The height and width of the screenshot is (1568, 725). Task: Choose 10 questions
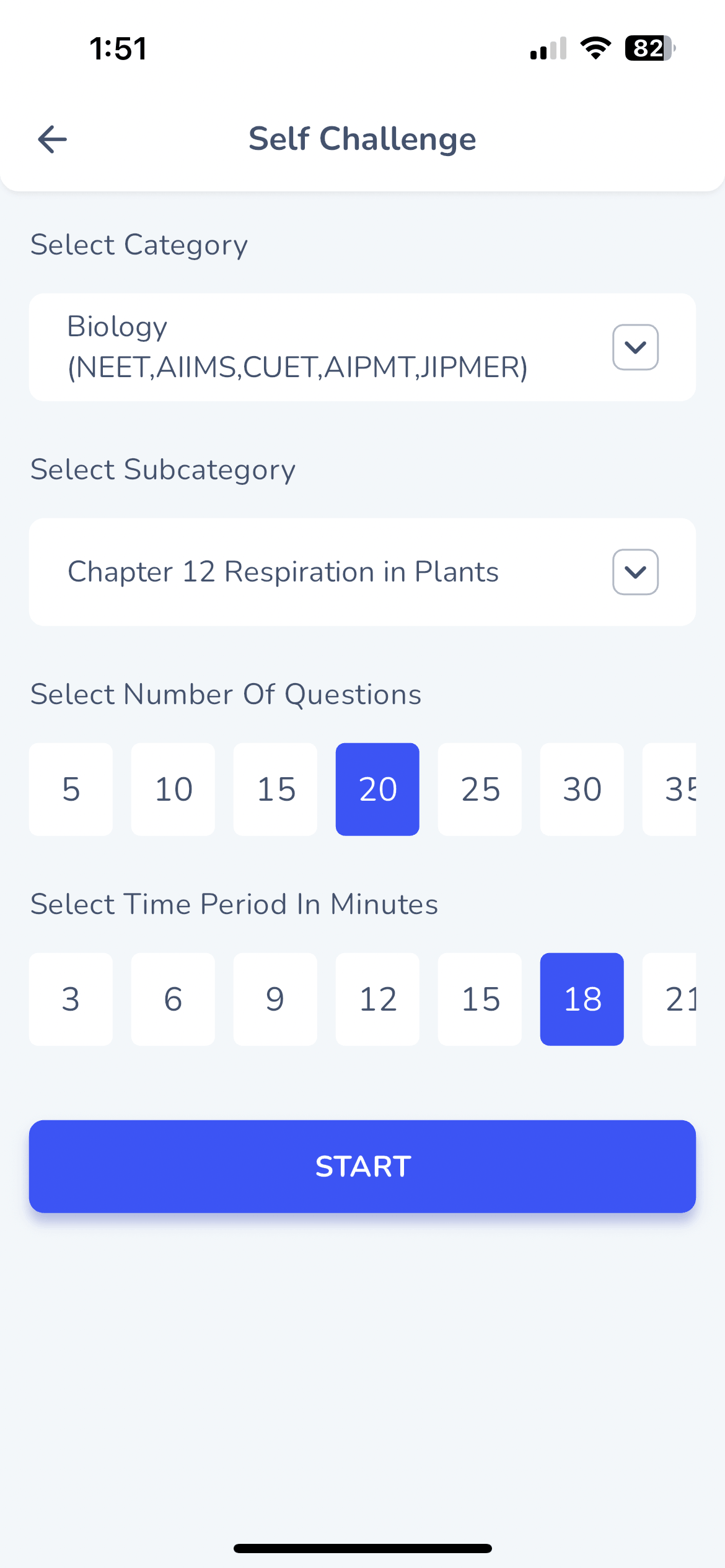(174, 790)
